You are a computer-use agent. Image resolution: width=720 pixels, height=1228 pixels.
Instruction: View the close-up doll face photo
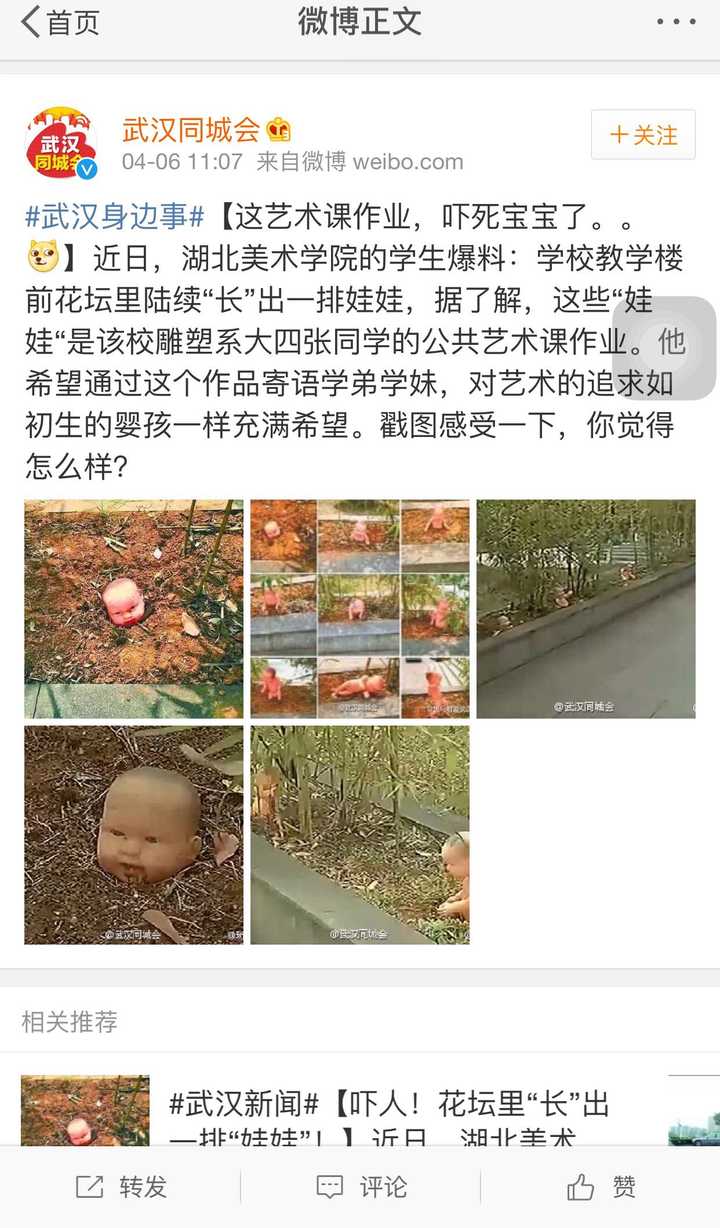pyautogui.click(x=133, y=834)
